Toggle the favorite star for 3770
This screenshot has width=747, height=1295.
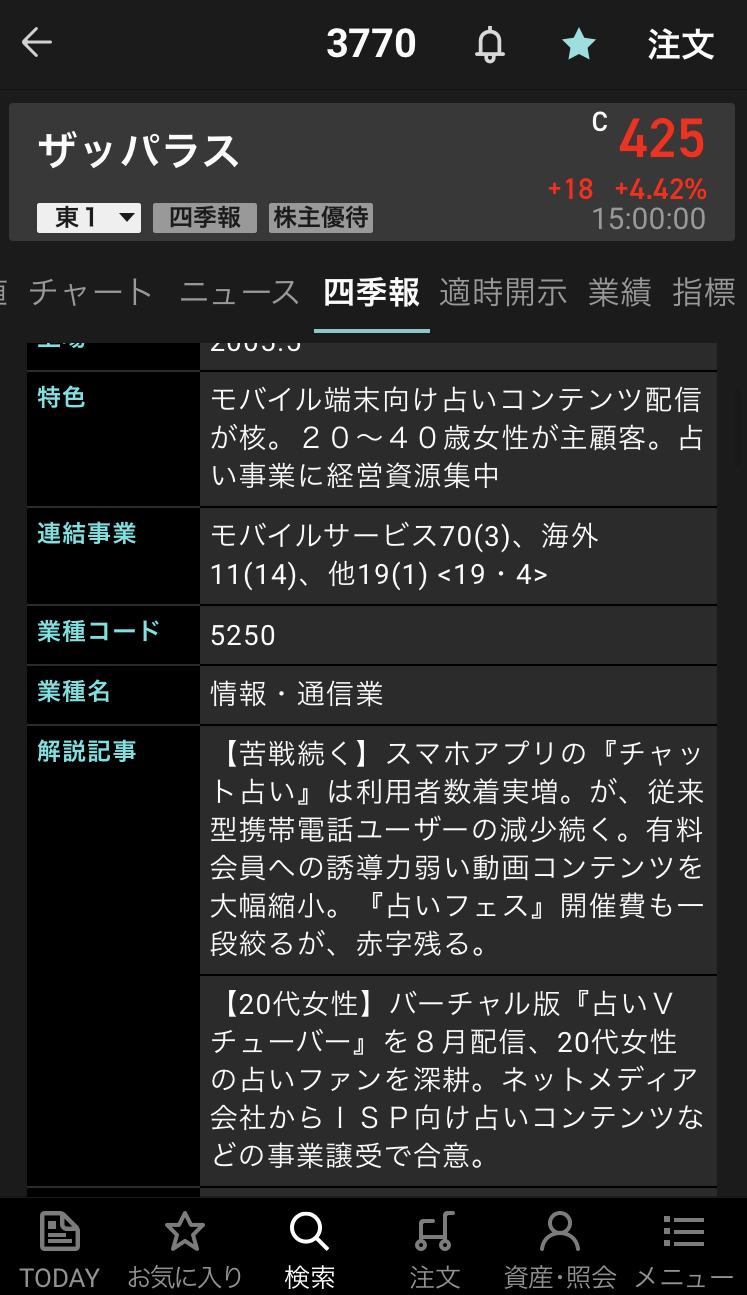[x=578, y=44]
